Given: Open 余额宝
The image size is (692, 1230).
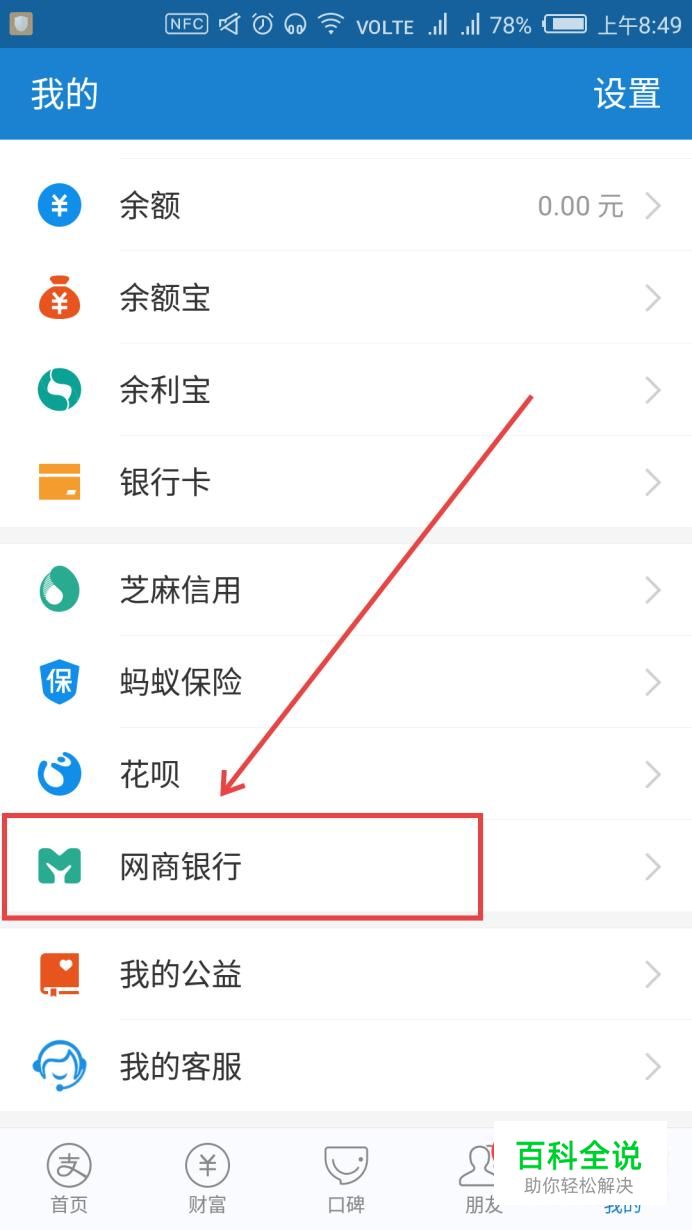Looking at the screenshot, I should click(x=346, y=298).
